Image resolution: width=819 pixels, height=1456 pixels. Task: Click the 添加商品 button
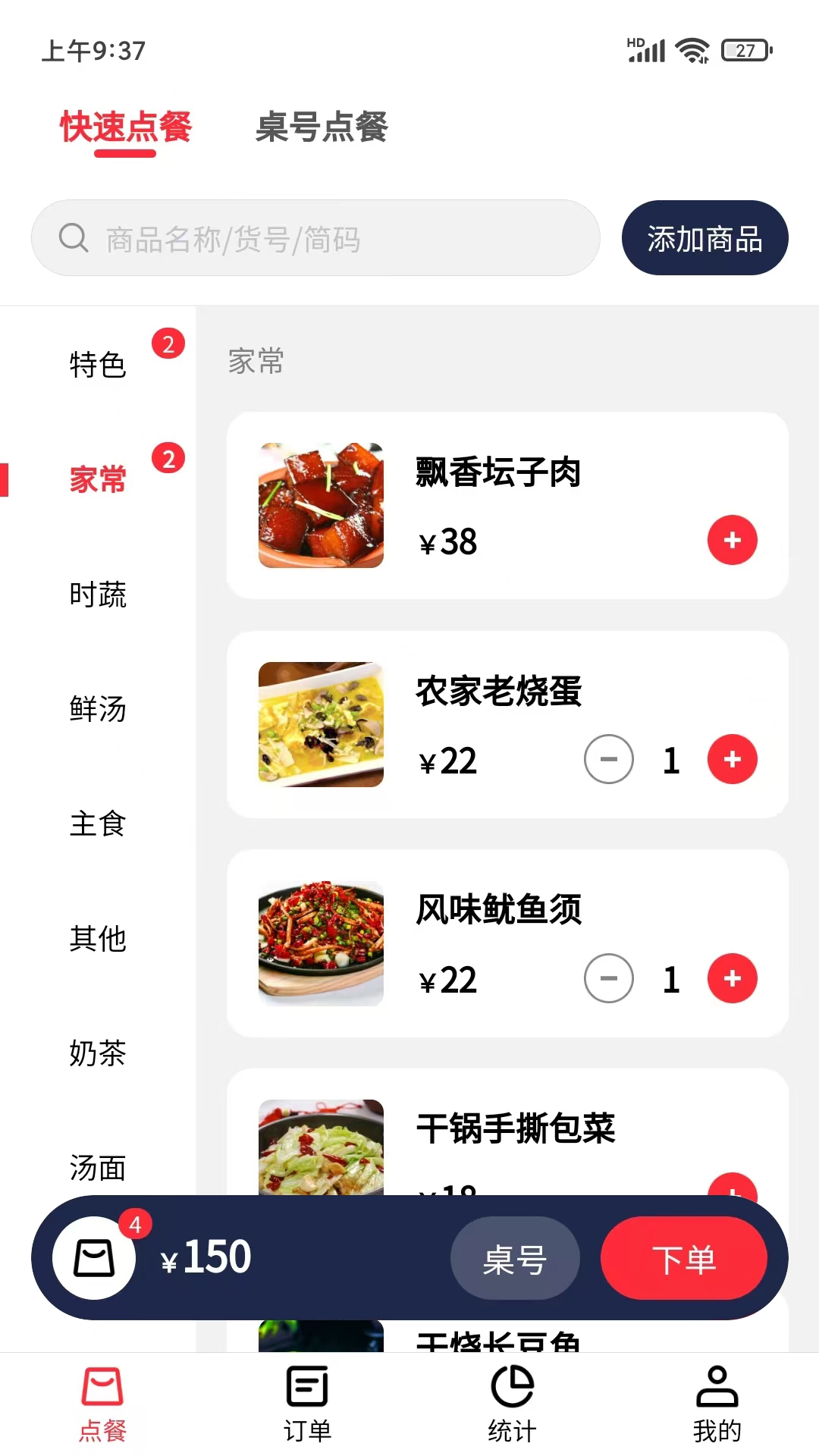pyautogui.click(x=704, y=237)
